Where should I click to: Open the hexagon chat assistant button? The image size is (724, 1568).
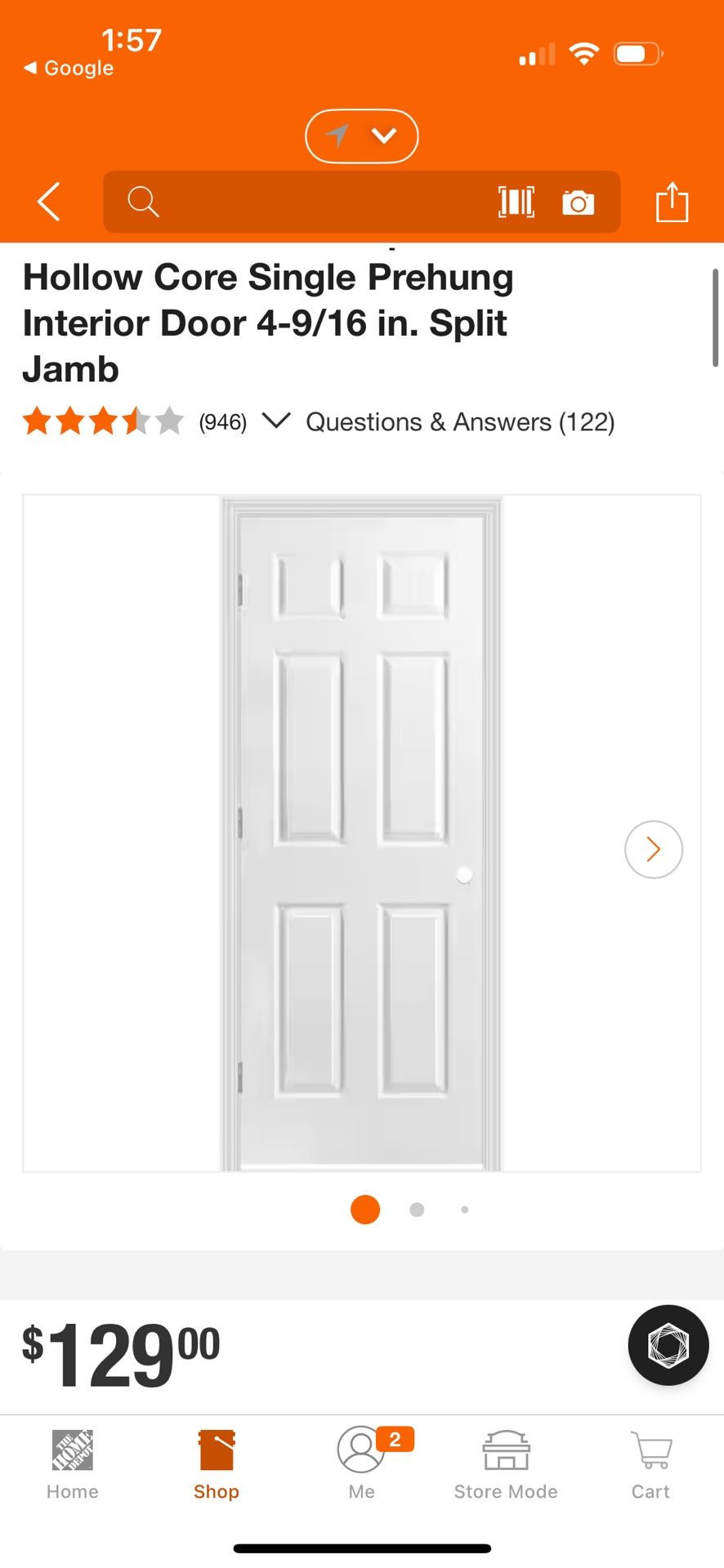pos(668,1345)
